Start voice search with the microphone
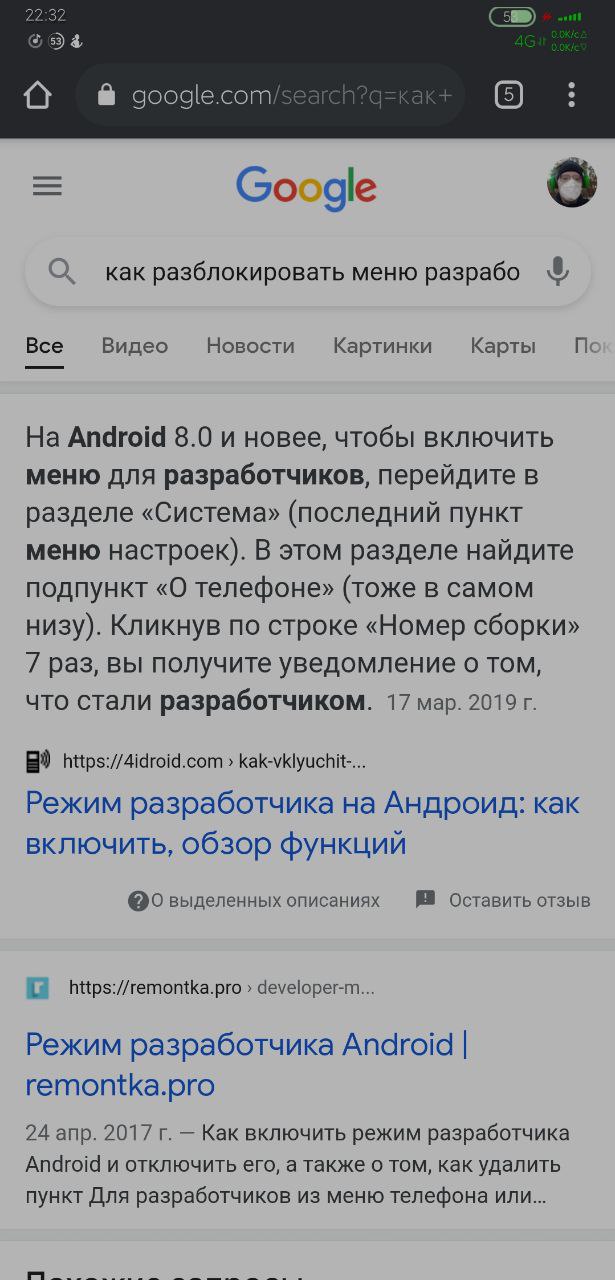The image size is (615, 1280). point(557,272)
